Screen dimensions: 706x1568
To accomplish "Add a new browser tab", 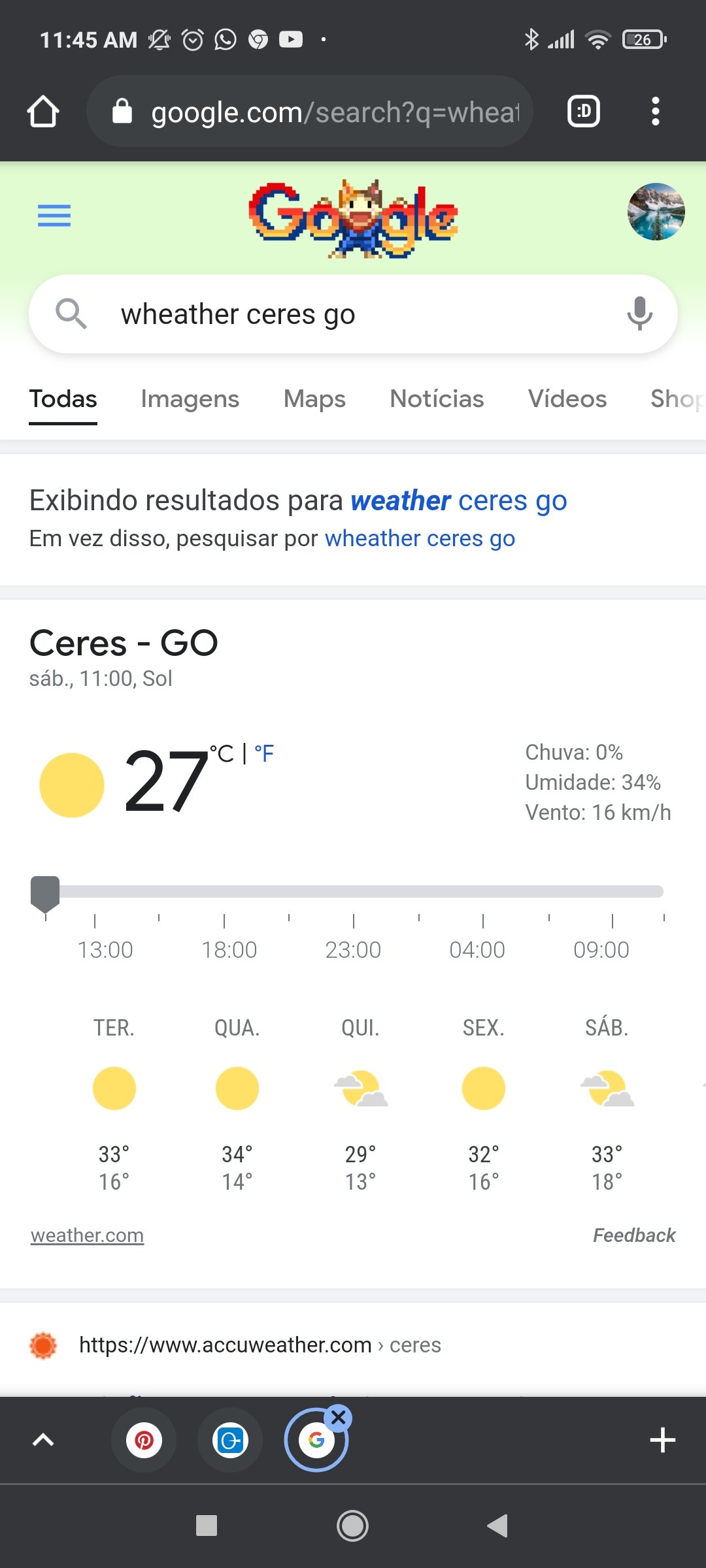I will pyautogui.click(x=663, y=1440).
